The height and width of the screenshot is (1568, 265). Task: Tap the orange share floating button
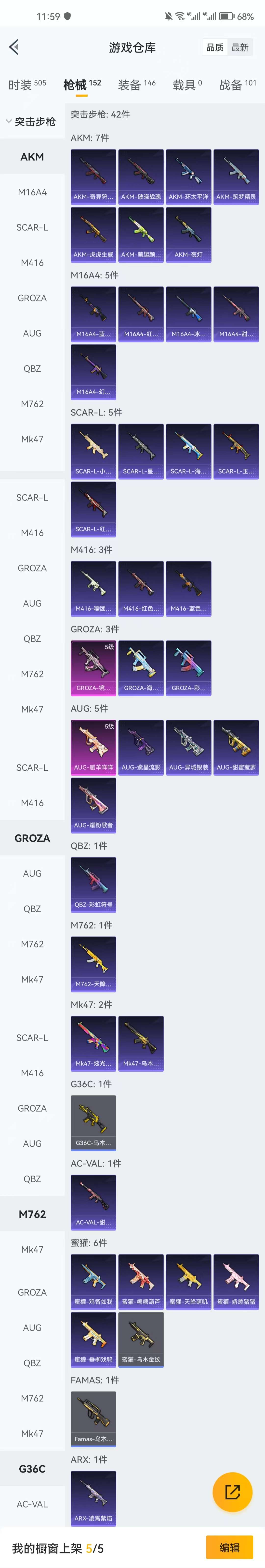click(x=232, y=1491)
